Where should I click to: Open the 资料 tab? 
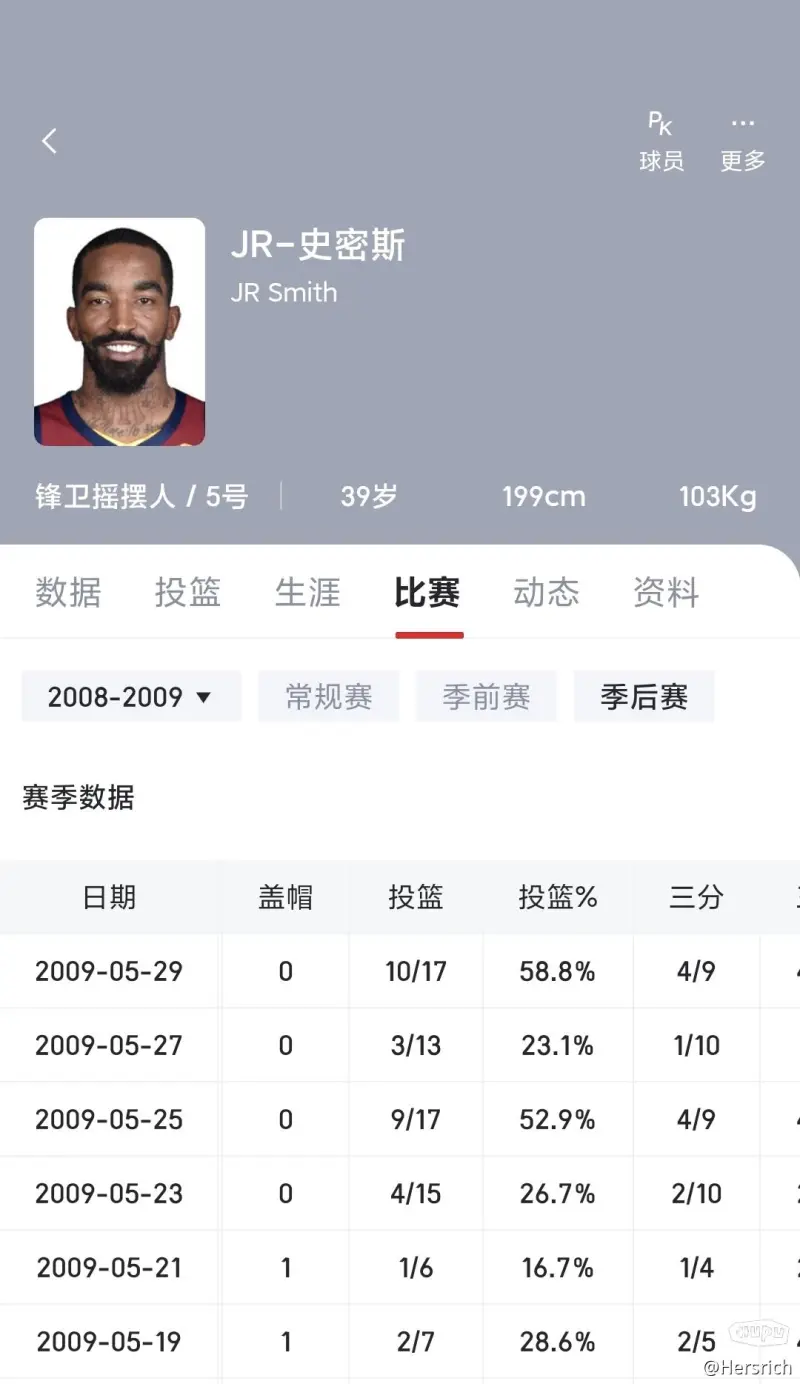click(666, 593)
